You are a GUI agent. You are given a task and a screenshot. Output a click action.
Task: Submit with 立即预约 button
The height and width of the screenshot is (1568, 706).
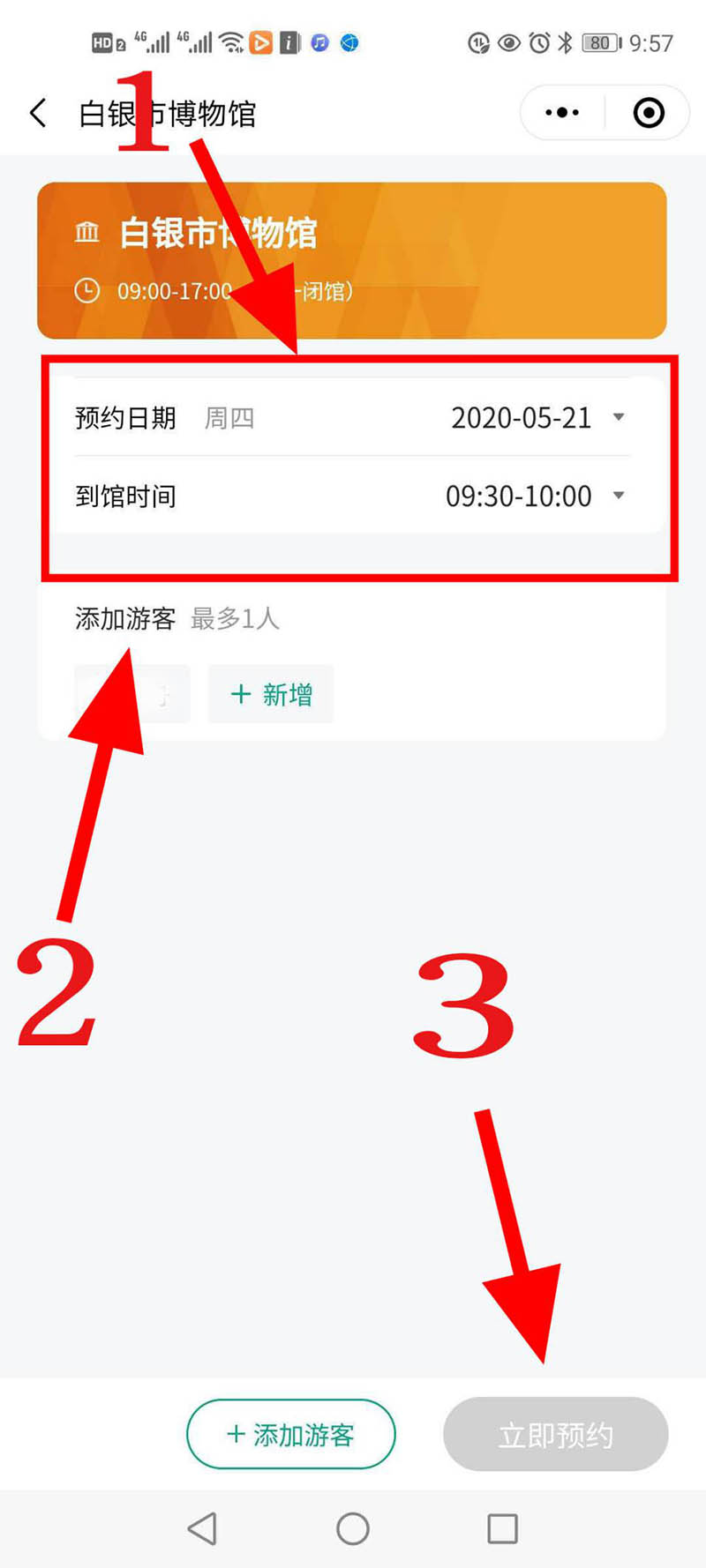(556, 1434)
